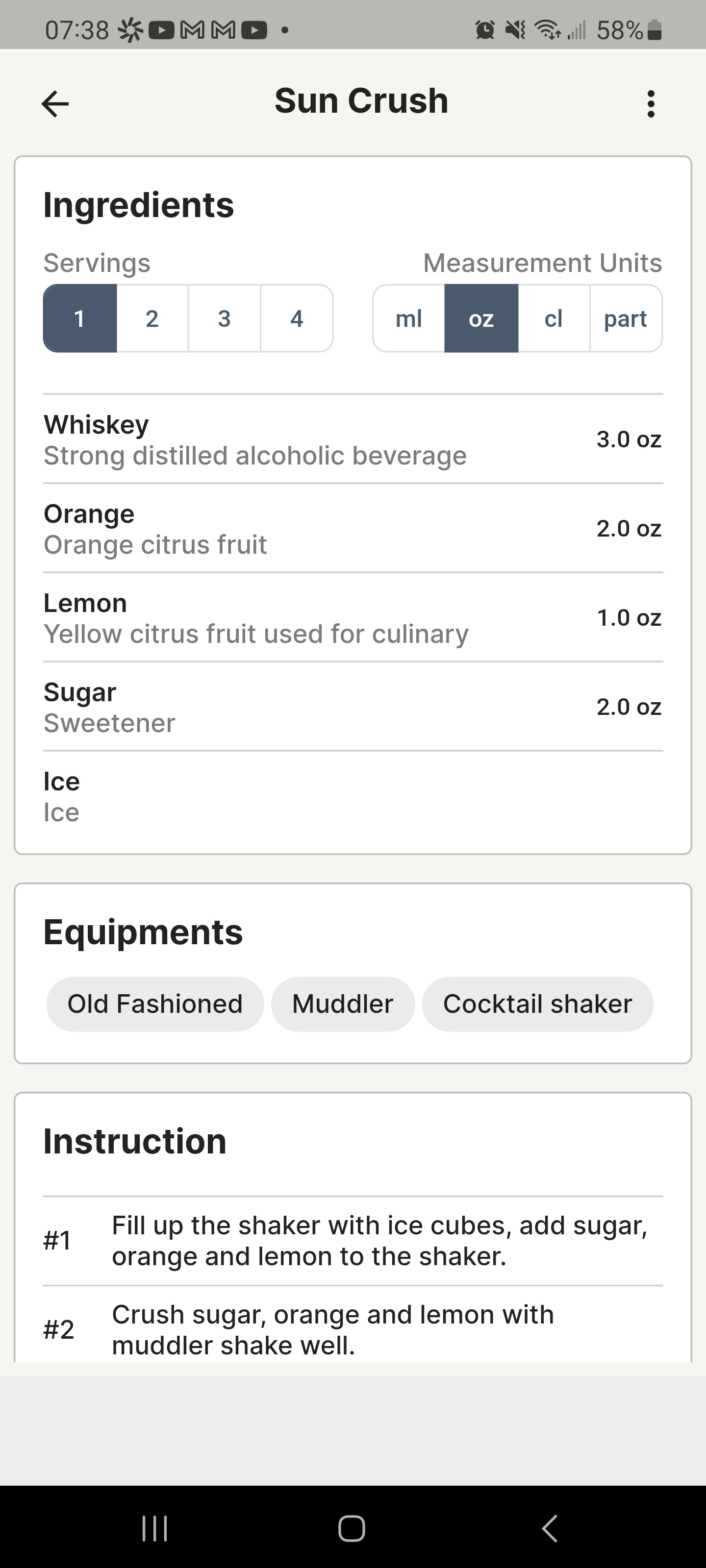Go to the system home screen
The height and width of the screenshot is (1568, 706).
(352, 1528)
